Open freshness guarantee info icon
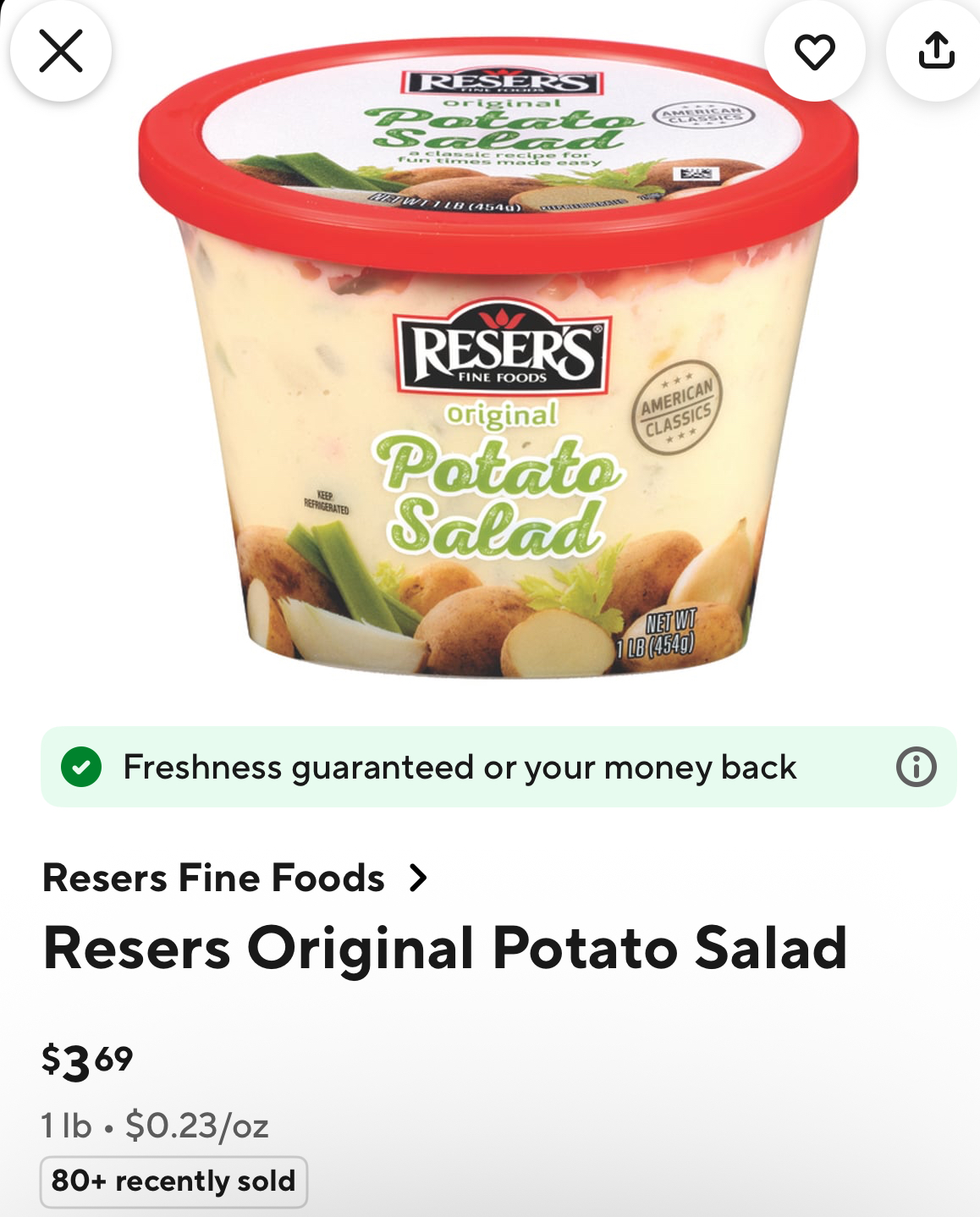The width and height of the screenshot is (980, 1217). (x=916, y=768)
